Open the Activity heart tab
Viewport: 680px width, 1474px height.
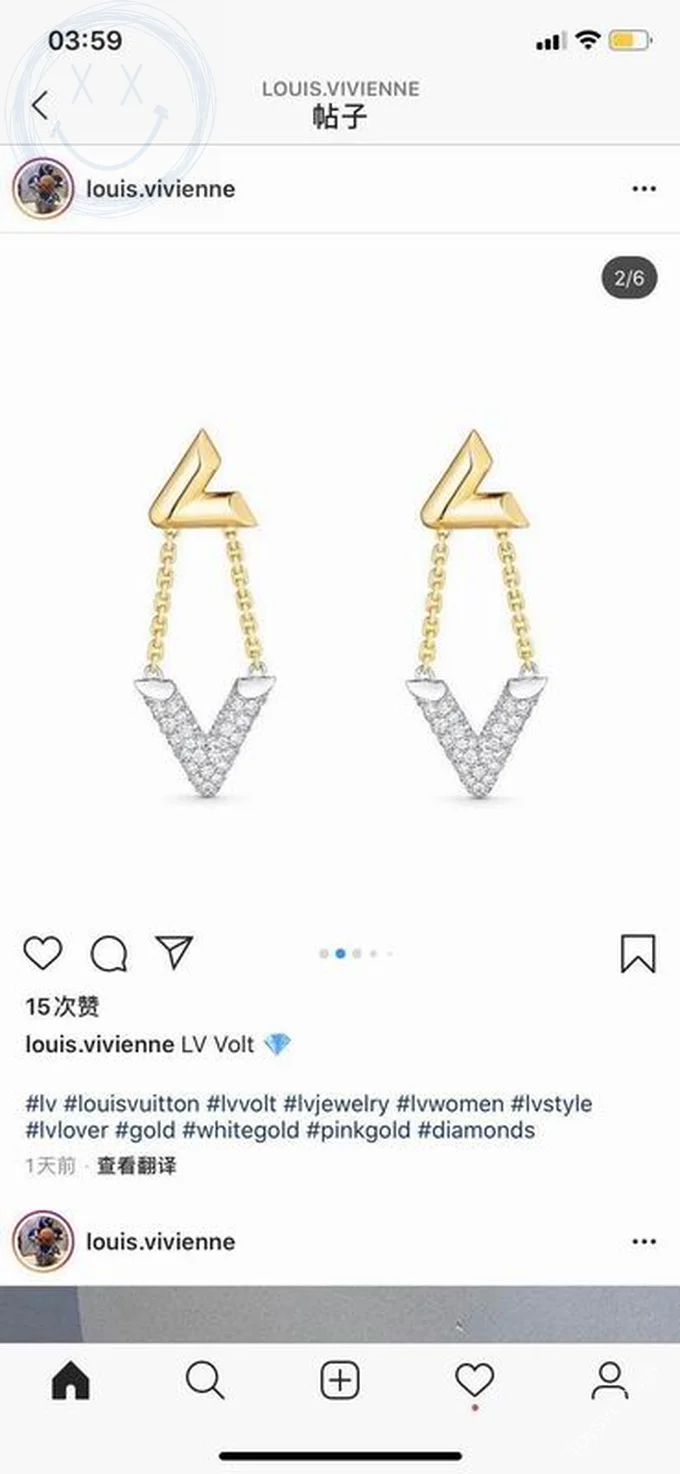[474, 1382]
